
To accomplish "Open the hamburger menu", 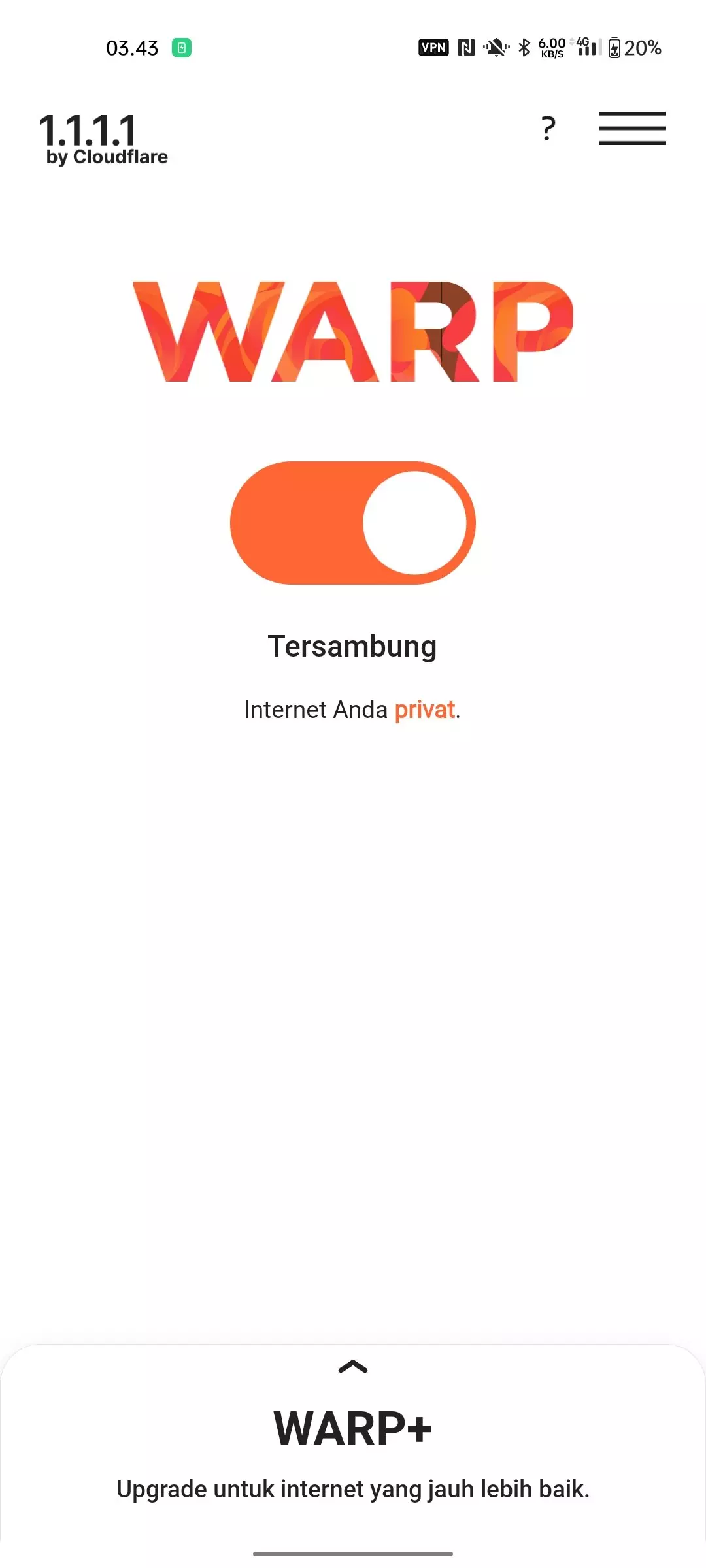I will tap(631, 129).
